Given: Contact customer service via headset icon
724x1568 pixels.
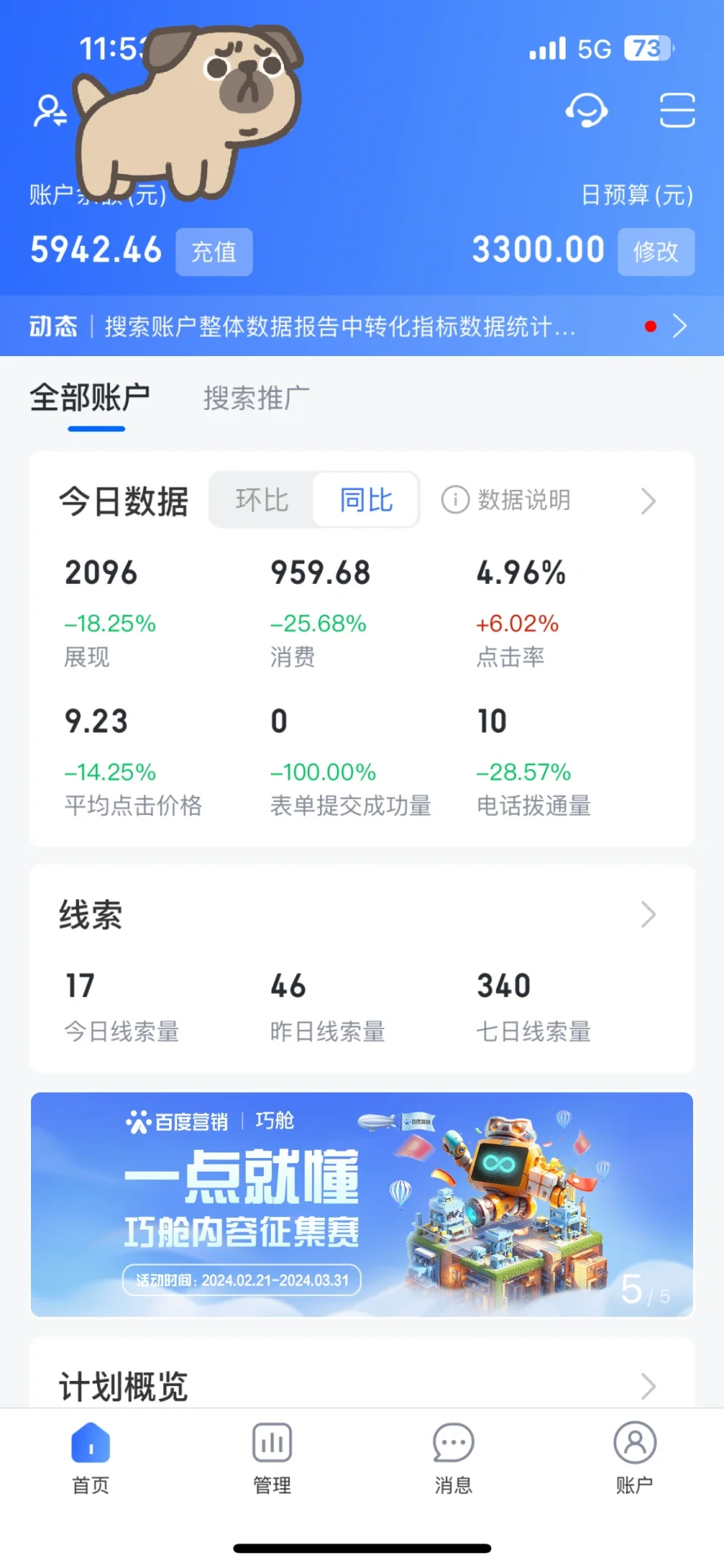Looking at the screenshot, I should 587,110.
